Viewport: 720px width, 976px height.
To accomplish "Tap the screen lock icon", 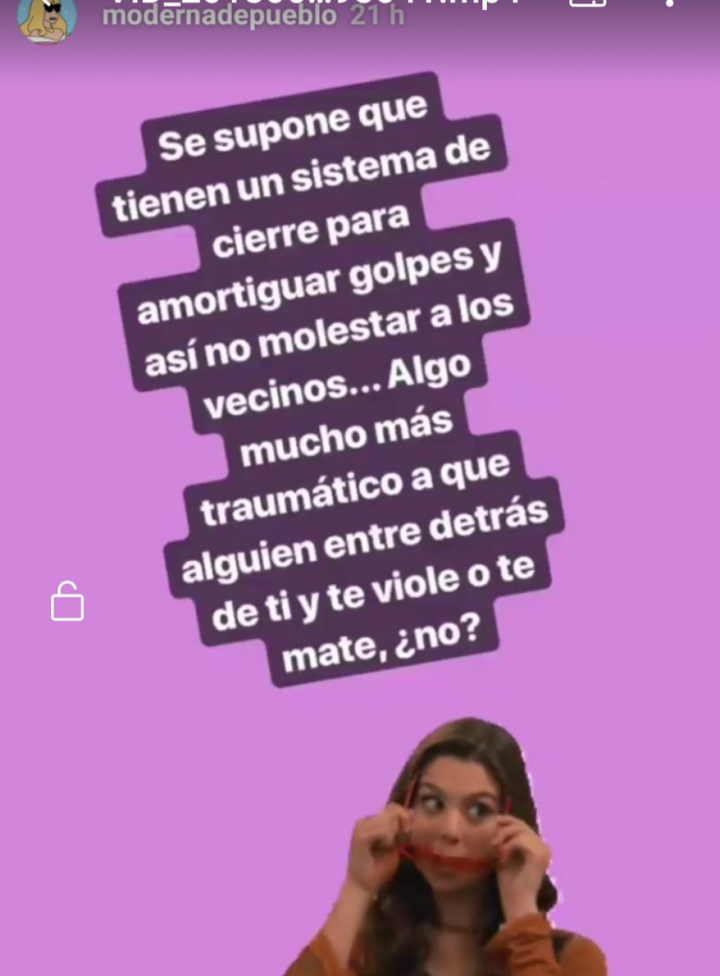I will click(67, 602).
